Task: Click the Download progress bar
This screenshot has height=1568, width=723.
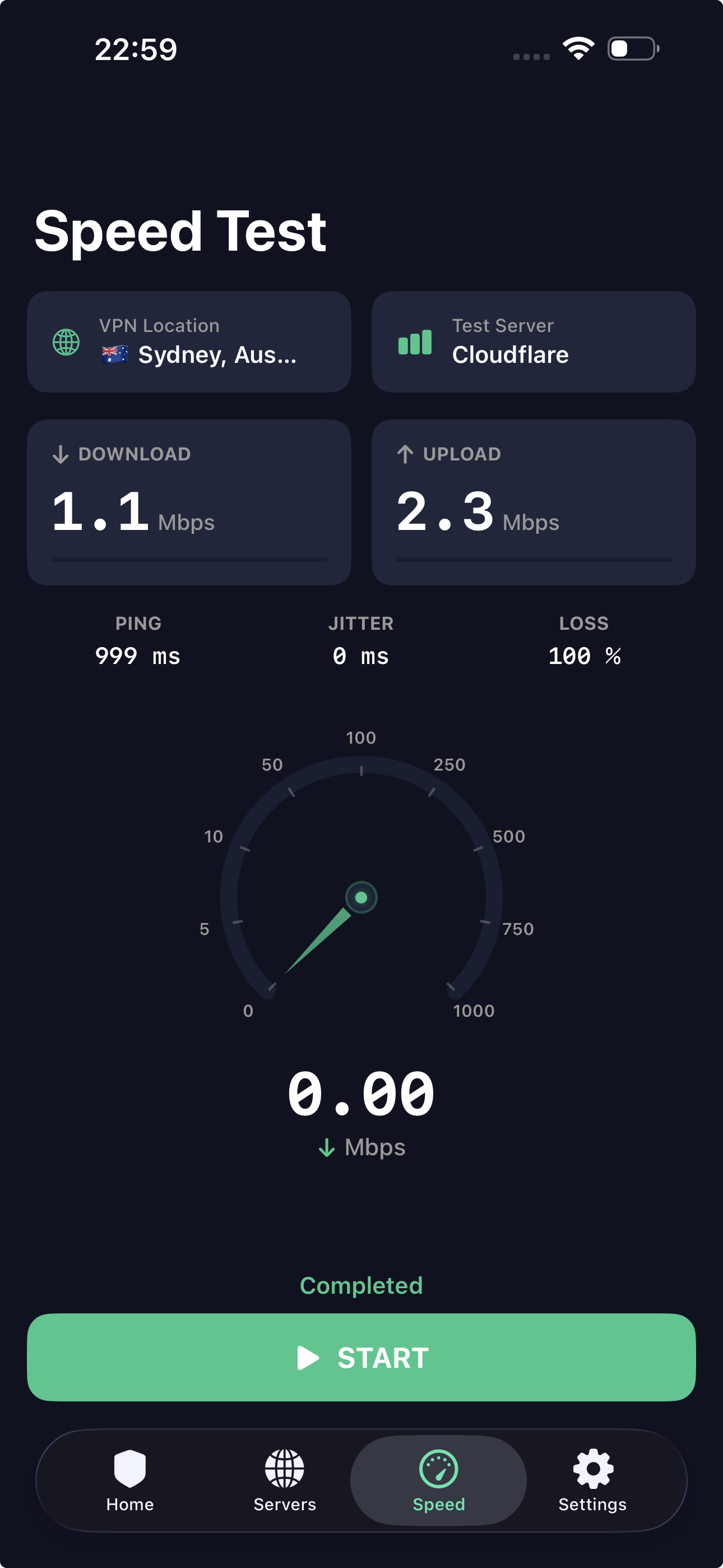Action: pyautogui.click(x=189, y=560)
